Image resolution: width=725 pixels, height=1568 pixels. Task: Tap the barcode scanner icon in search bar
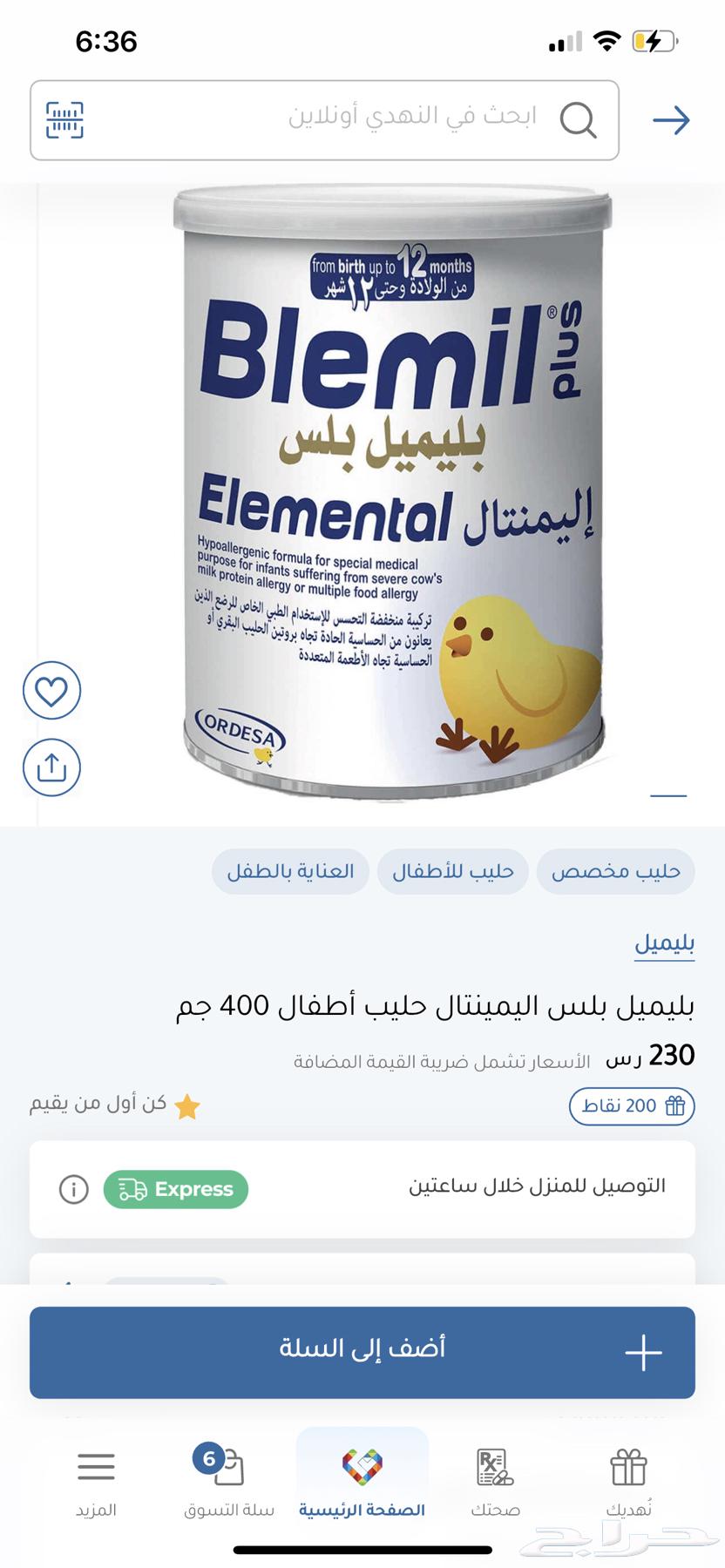[x=64, y=120]
